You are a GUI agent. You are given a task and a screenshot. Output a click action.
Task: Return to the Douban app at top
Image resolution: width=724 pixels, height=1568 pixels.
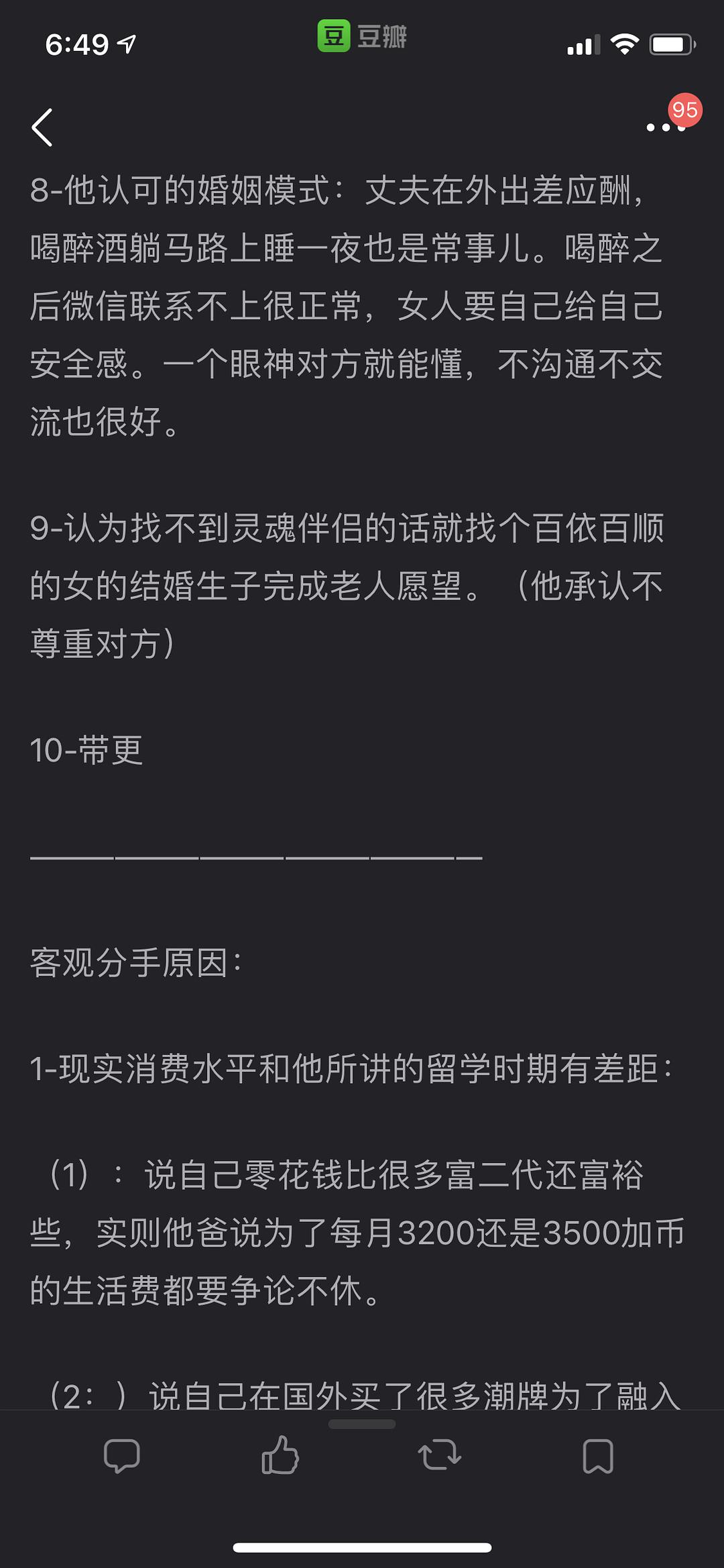coord(362,36)
